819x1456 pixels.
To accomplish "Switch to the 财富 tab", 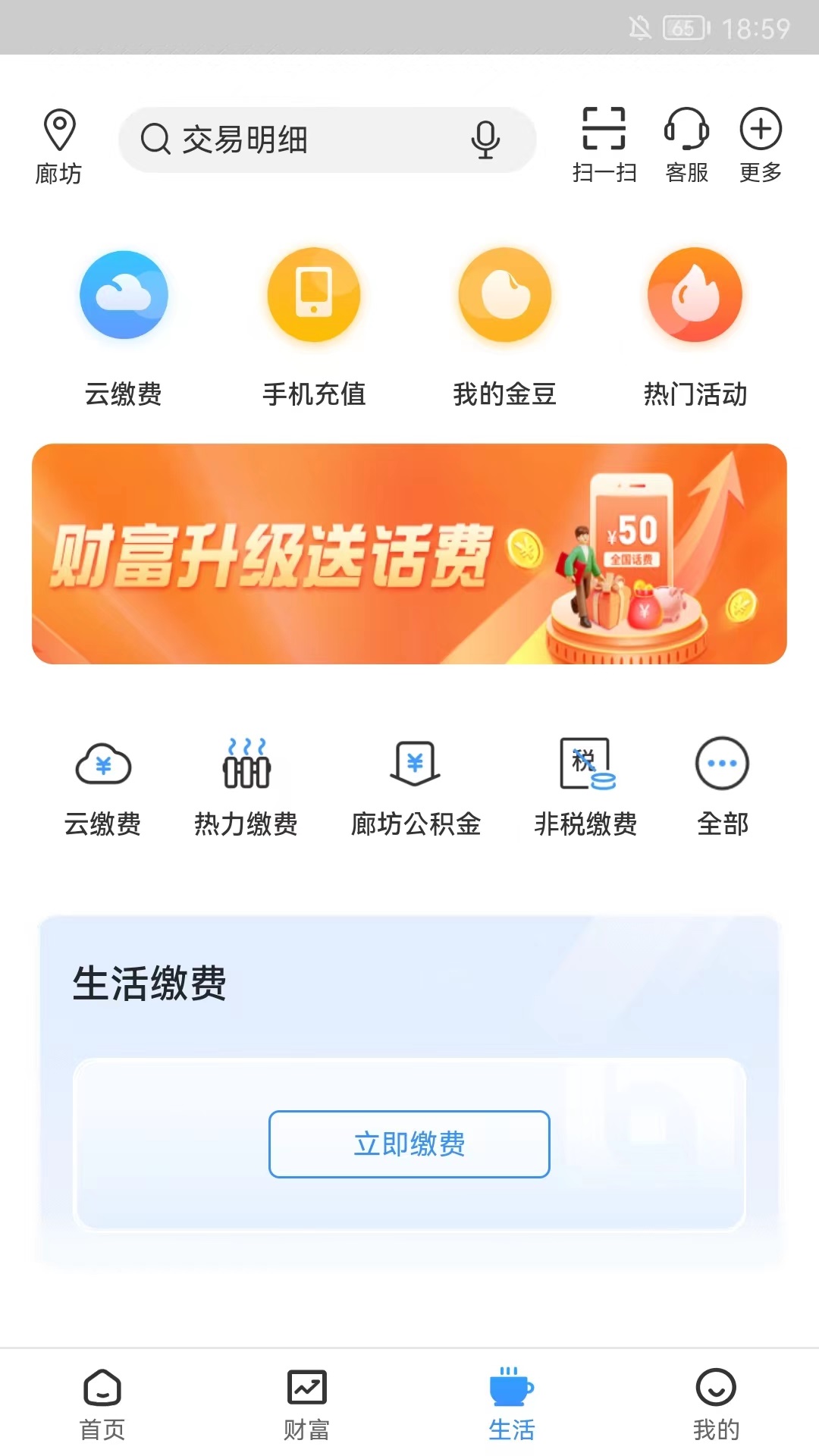I will coord(307,1404).
